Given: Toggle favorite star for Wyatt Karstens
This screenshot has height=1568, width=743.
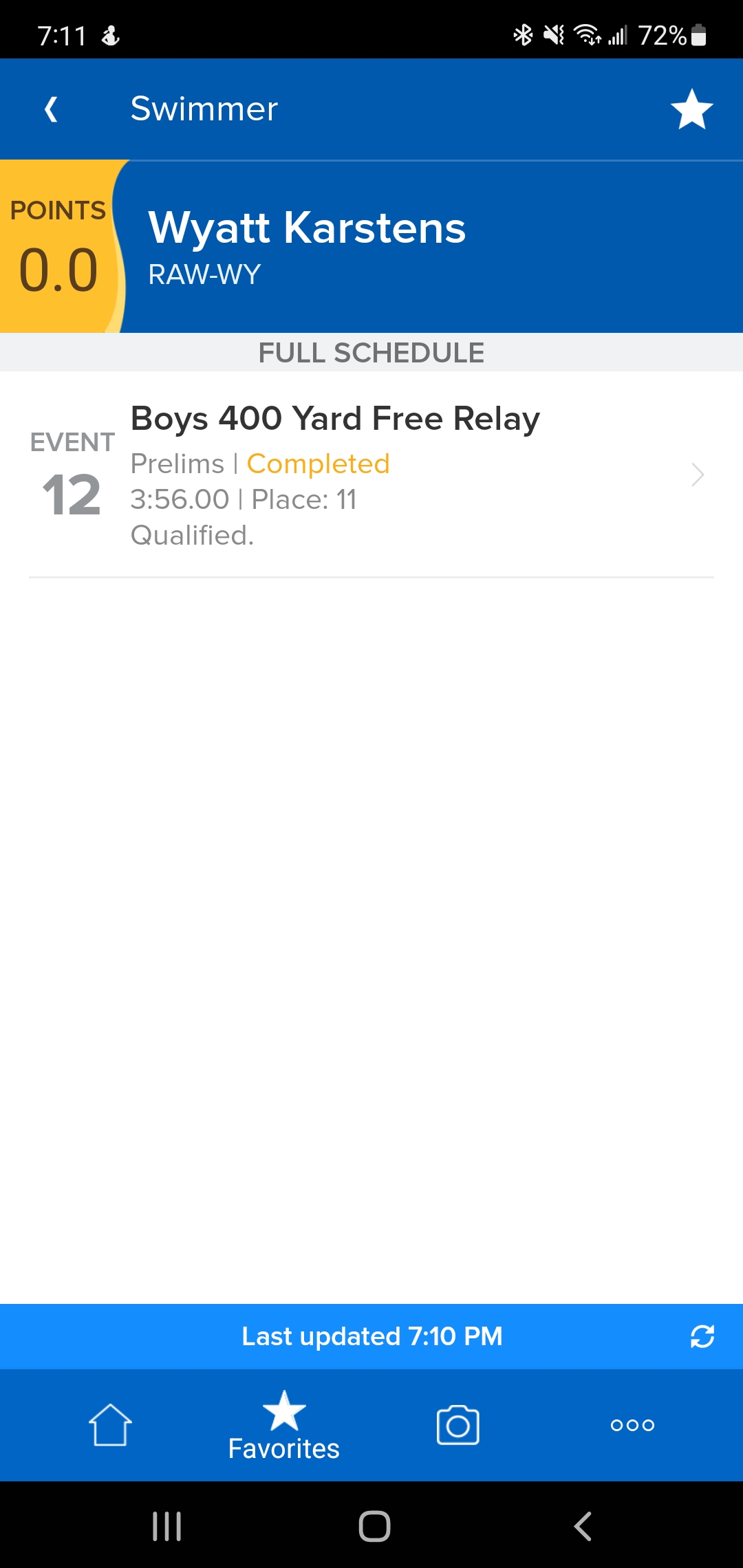Looking at the screenshot, I should pos(691,109).
